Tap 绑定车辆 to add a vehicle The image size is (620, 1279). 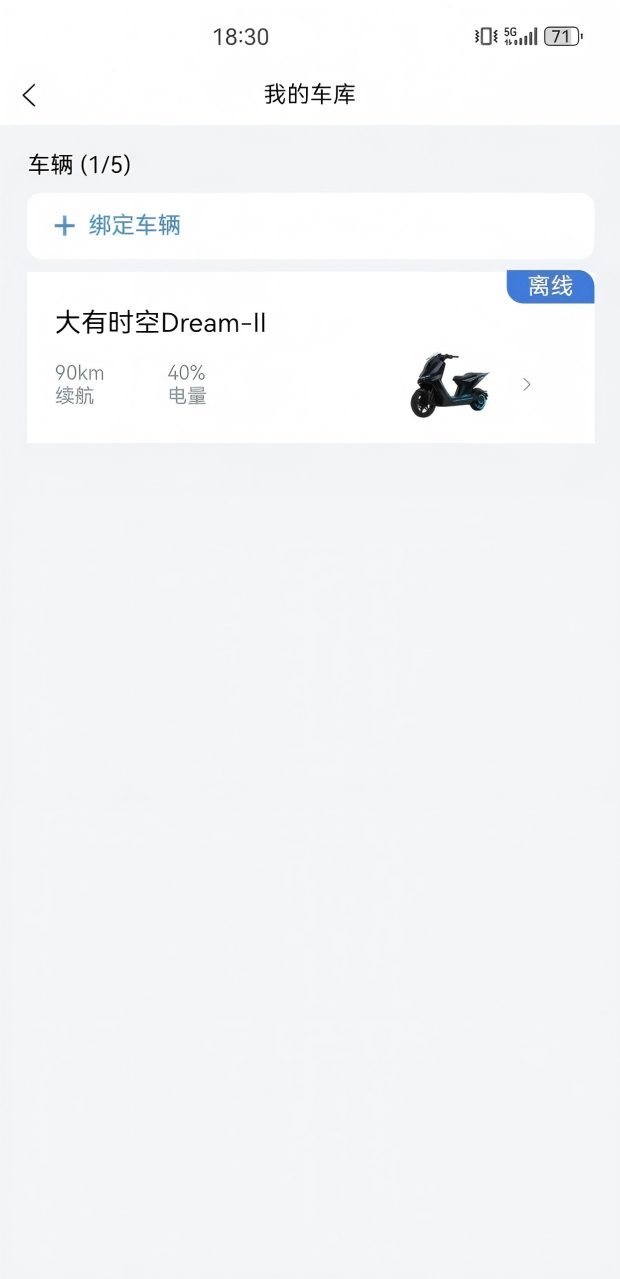120,226
